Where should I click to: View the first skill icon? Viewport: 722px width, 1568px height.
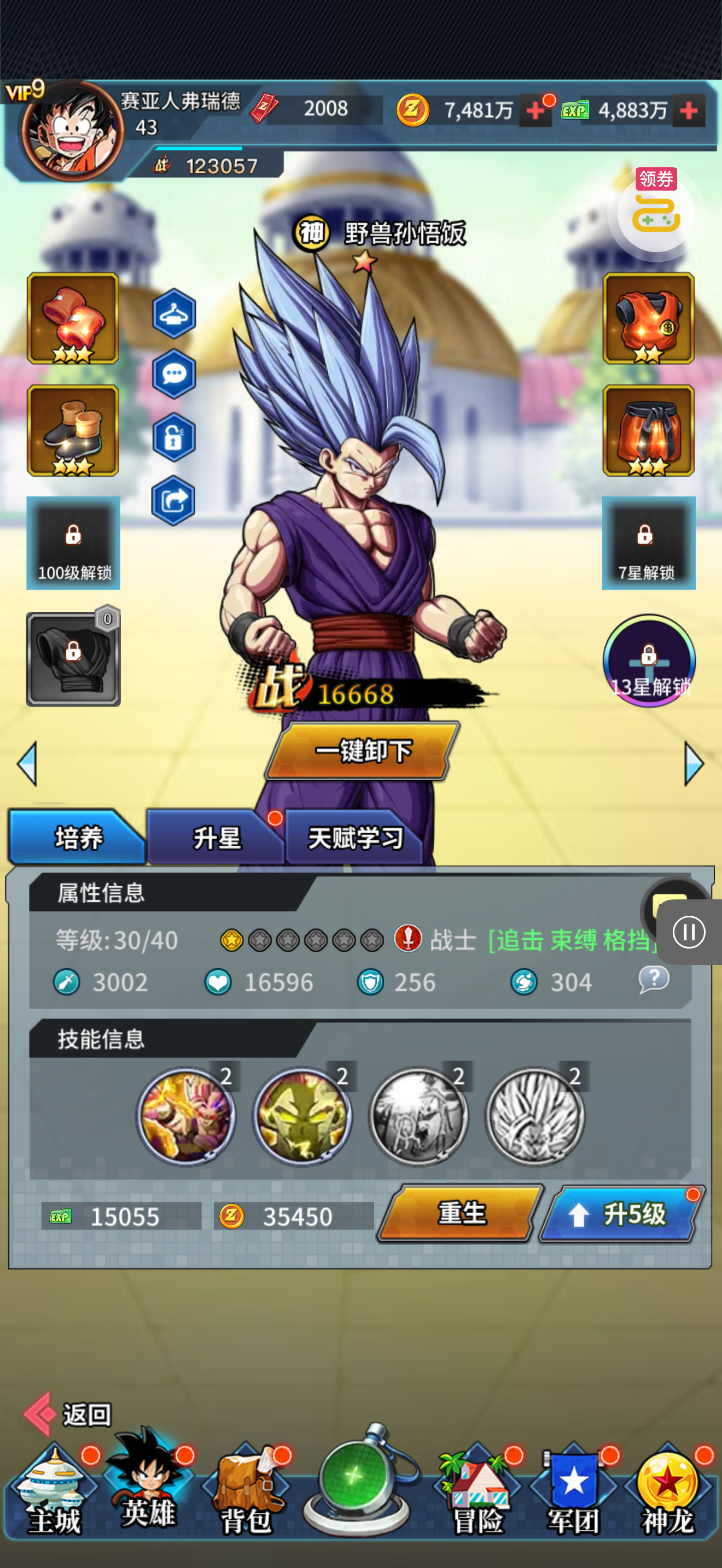[x=187, y=1116]
